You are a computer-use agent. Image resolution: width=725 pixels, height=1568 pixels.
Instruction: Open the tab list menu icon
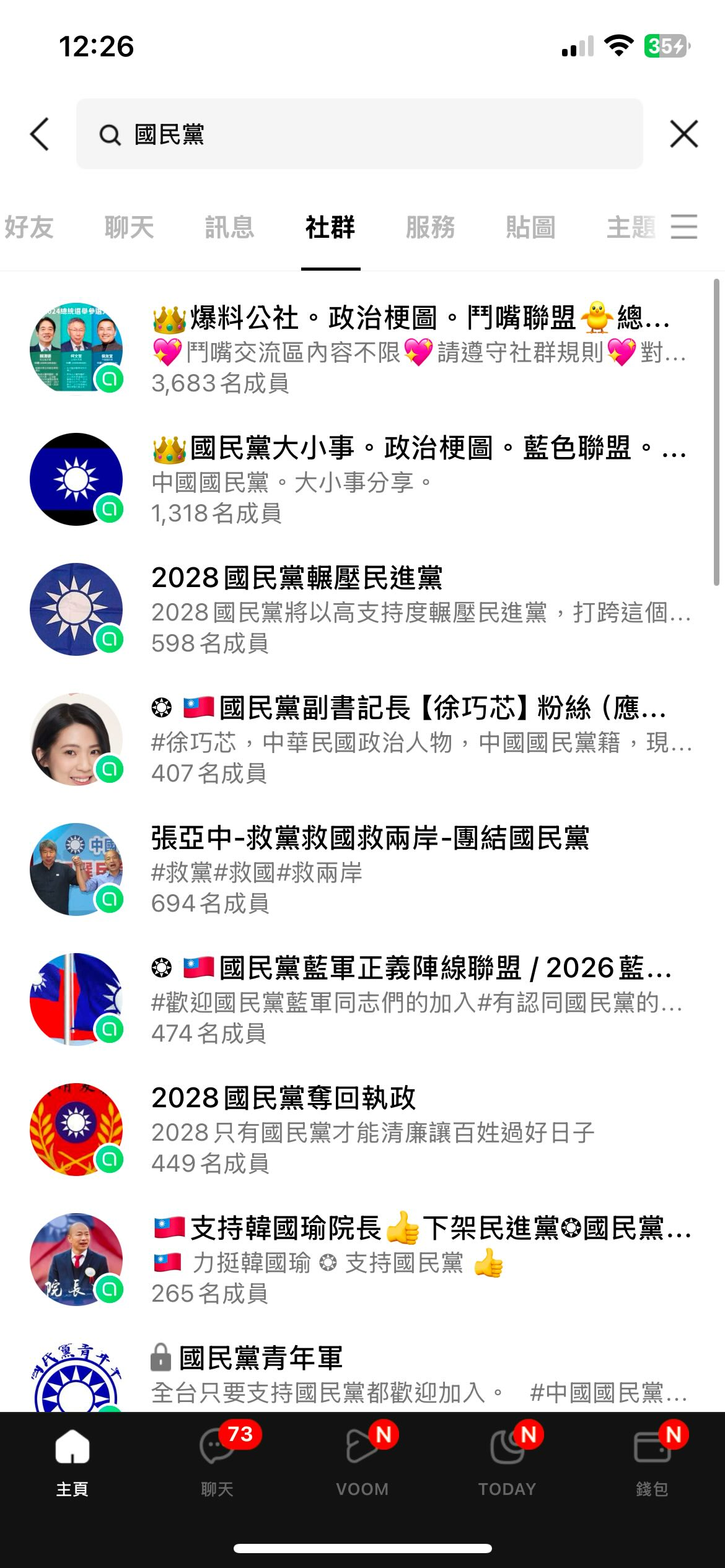[684, 227]
